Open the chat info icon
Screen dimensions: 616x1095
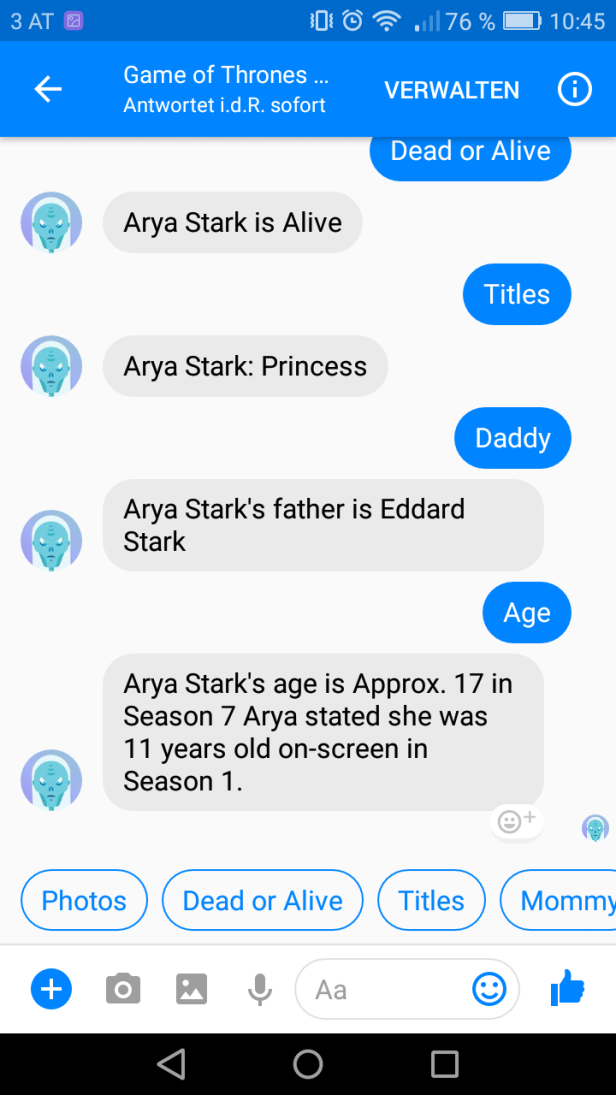click(x=574, y=89)
